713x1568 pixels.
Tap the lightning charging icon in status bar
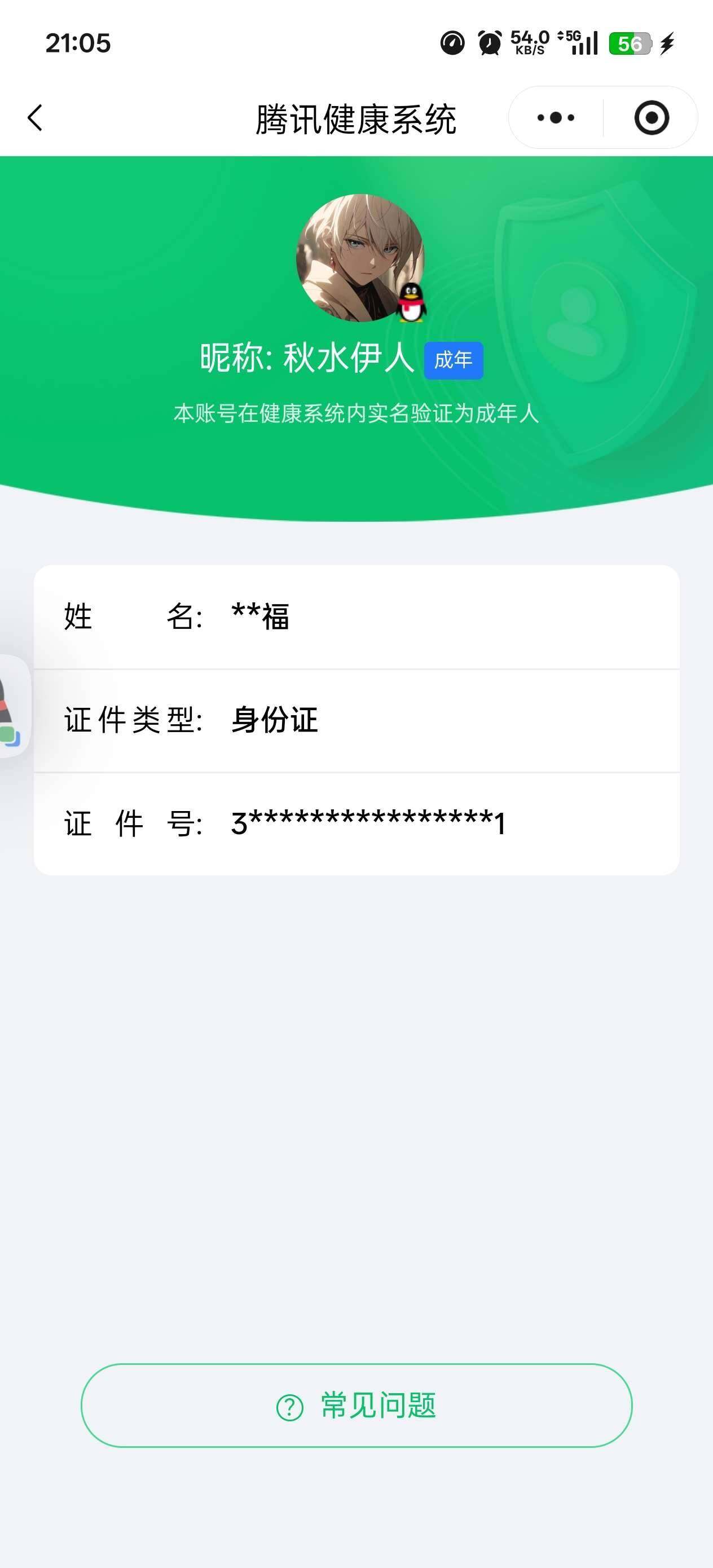(x=668, y=43)
